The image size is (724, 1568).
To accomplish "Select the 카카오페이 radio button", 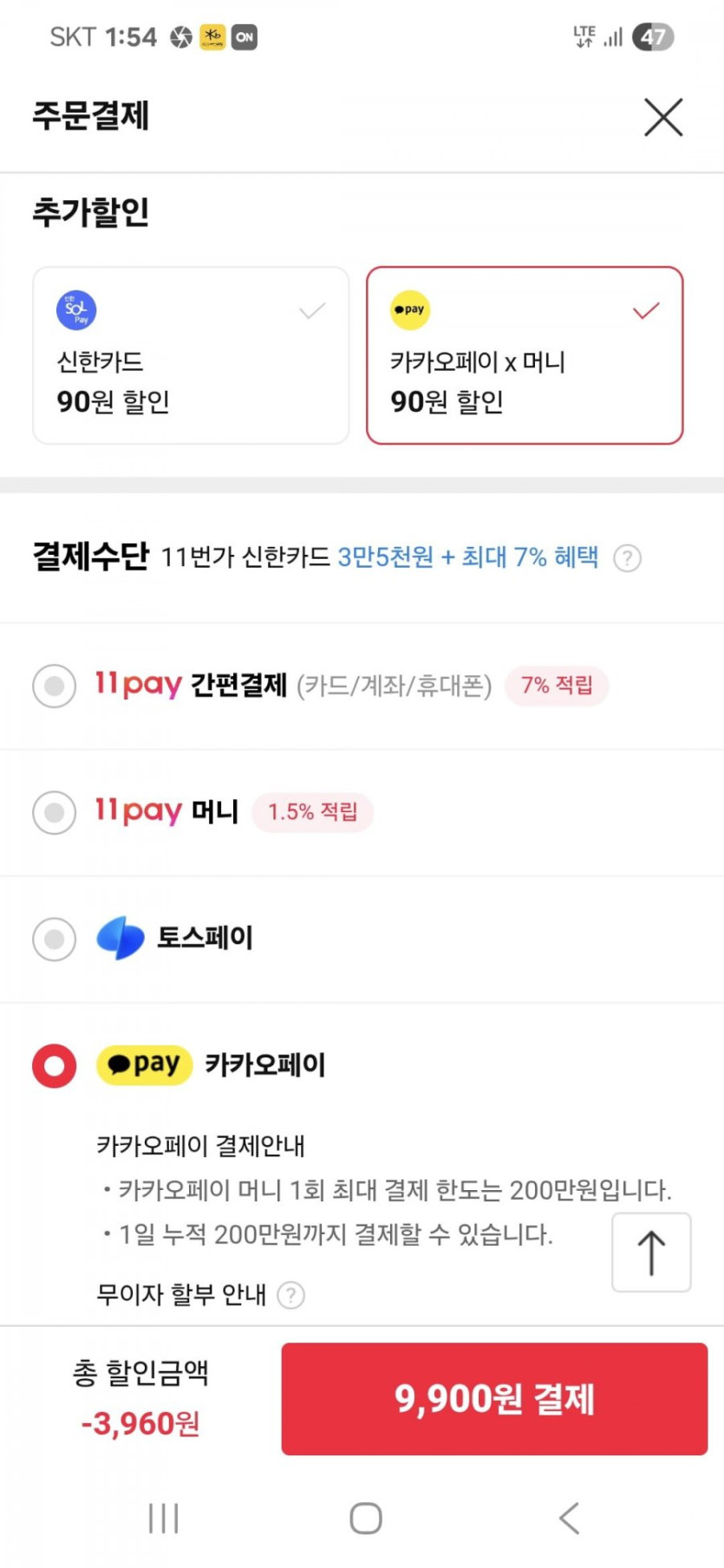I will coord(55,1065).
